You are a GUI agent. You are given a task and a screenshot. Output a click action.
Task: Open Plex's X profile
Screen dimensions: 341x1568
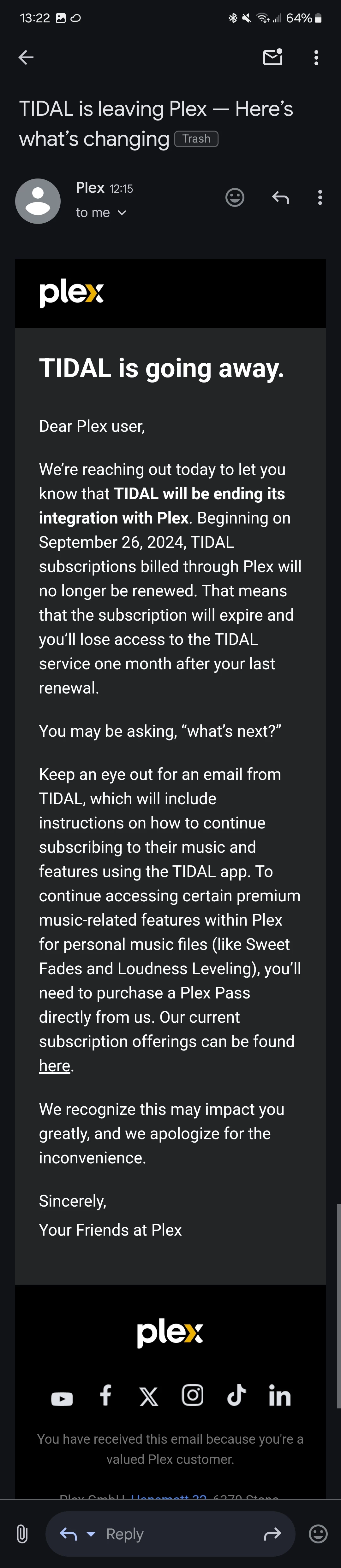(149, 1396)
